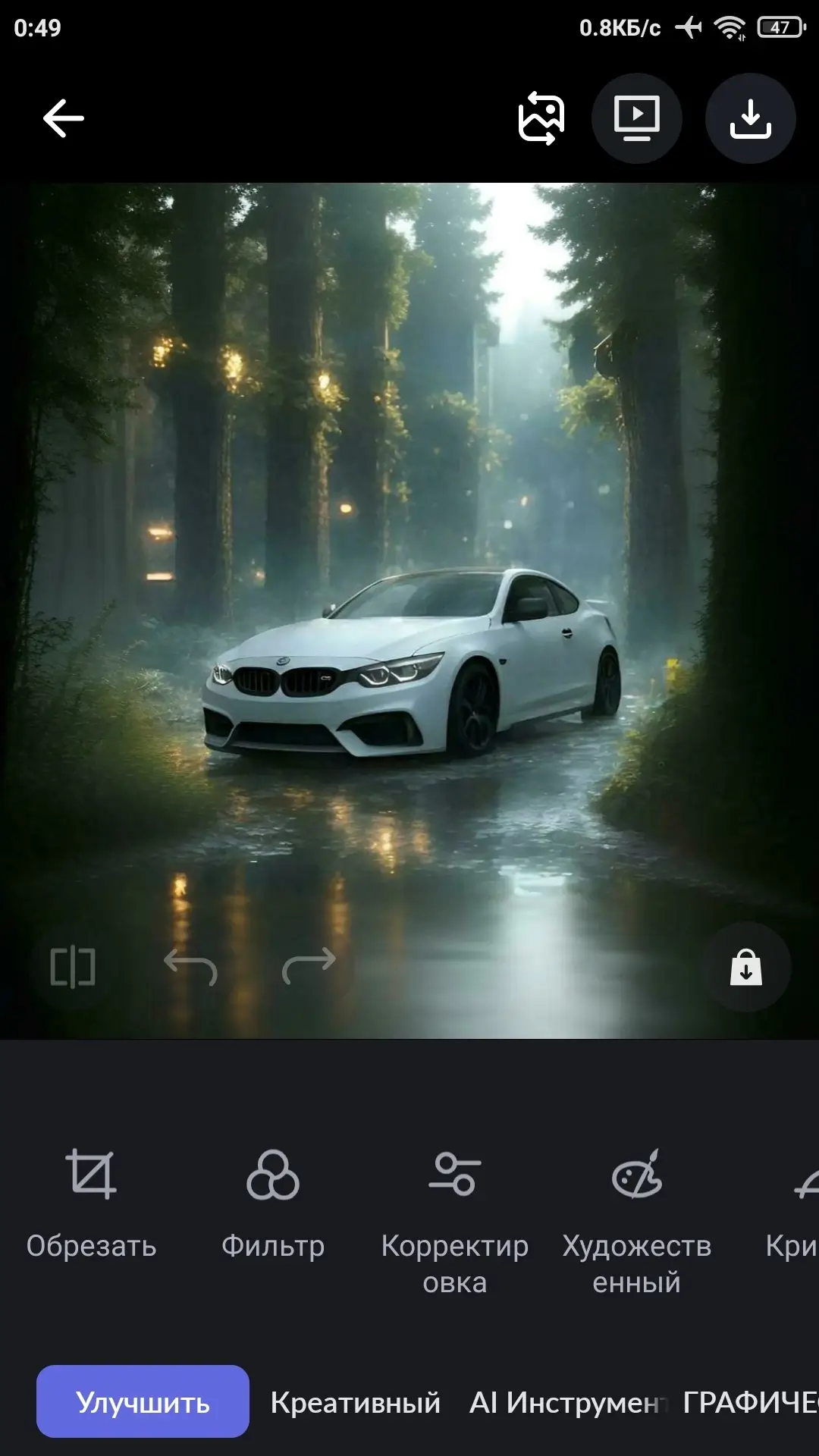The width and height of the screenshot is (819, 1456).
Task: Switch to the Креативный tab
Action: pos(356,1402)
